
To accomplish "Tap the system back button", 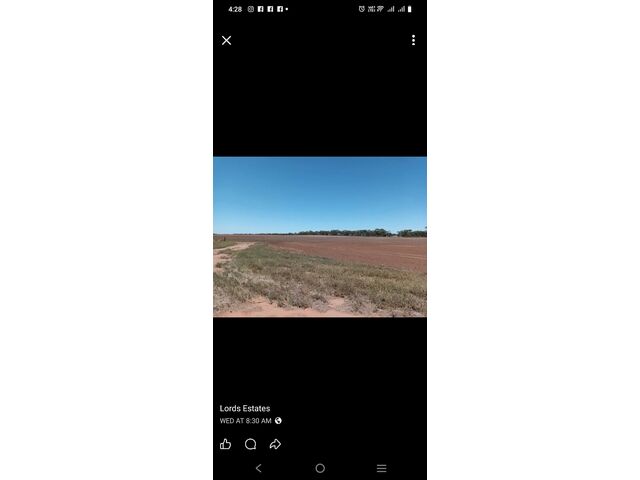I will [x=259, y=468].
